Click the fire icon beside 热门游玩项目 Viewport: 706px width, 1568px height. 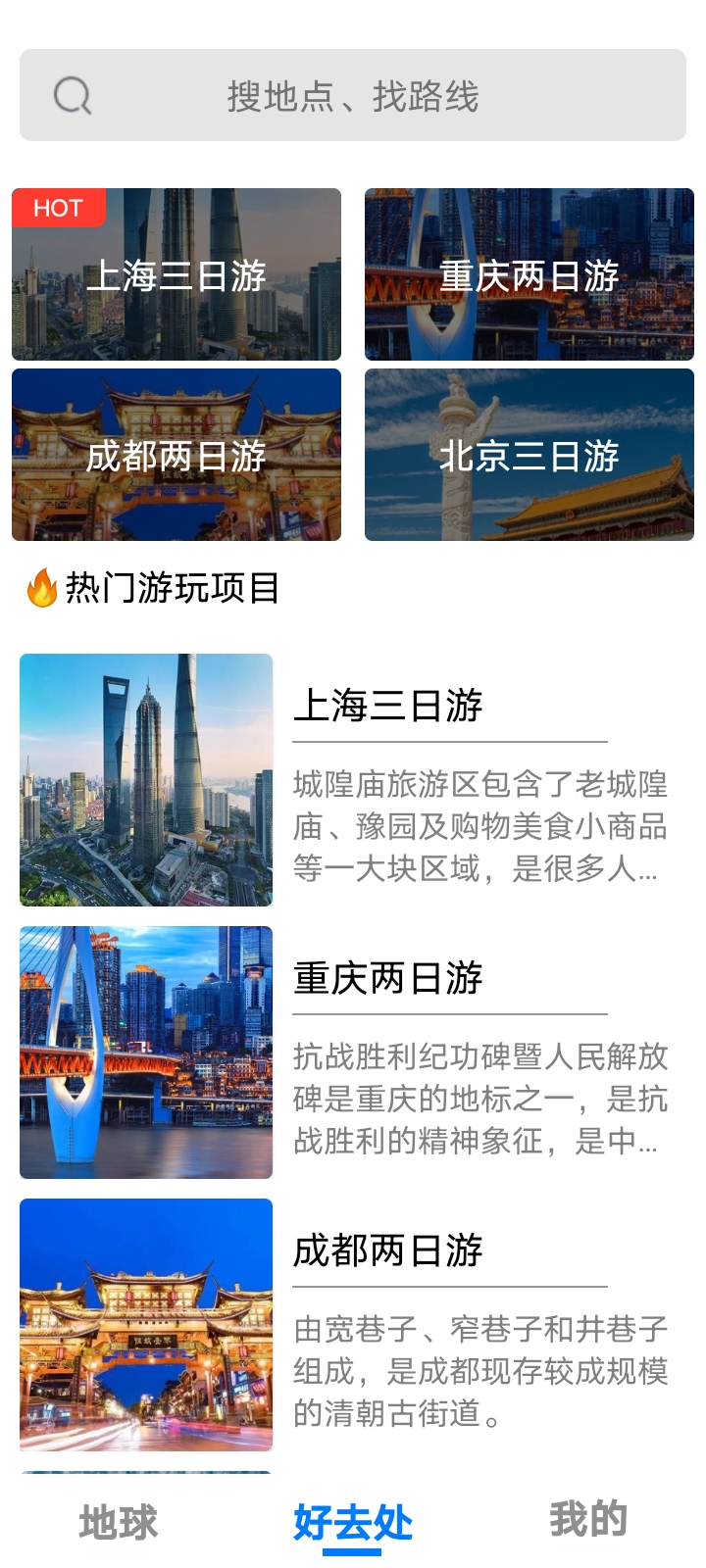pos(37,589)
